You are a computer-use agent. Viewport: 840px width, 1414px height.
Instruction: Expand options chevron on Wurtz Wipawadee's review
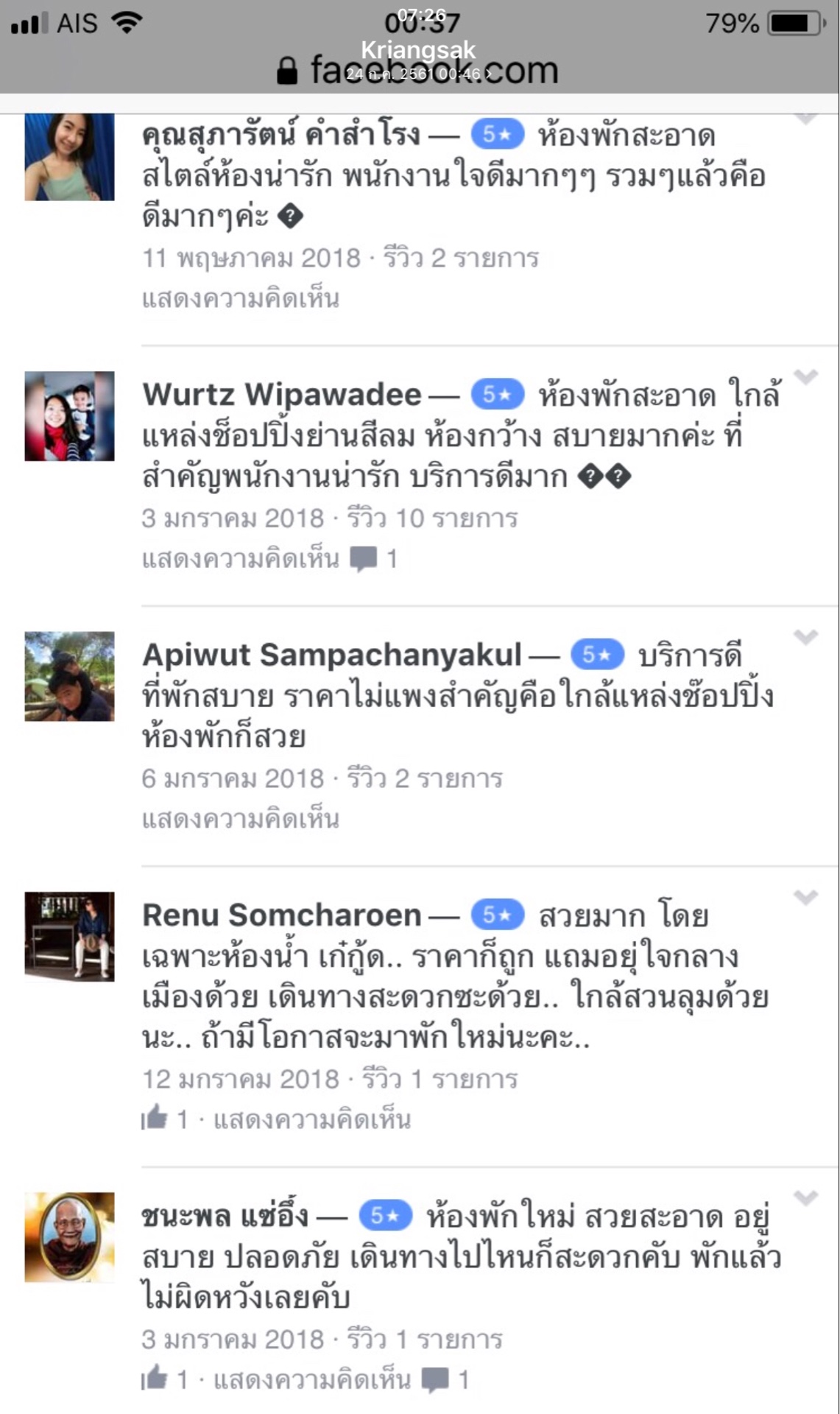click(x=806, y=377)
